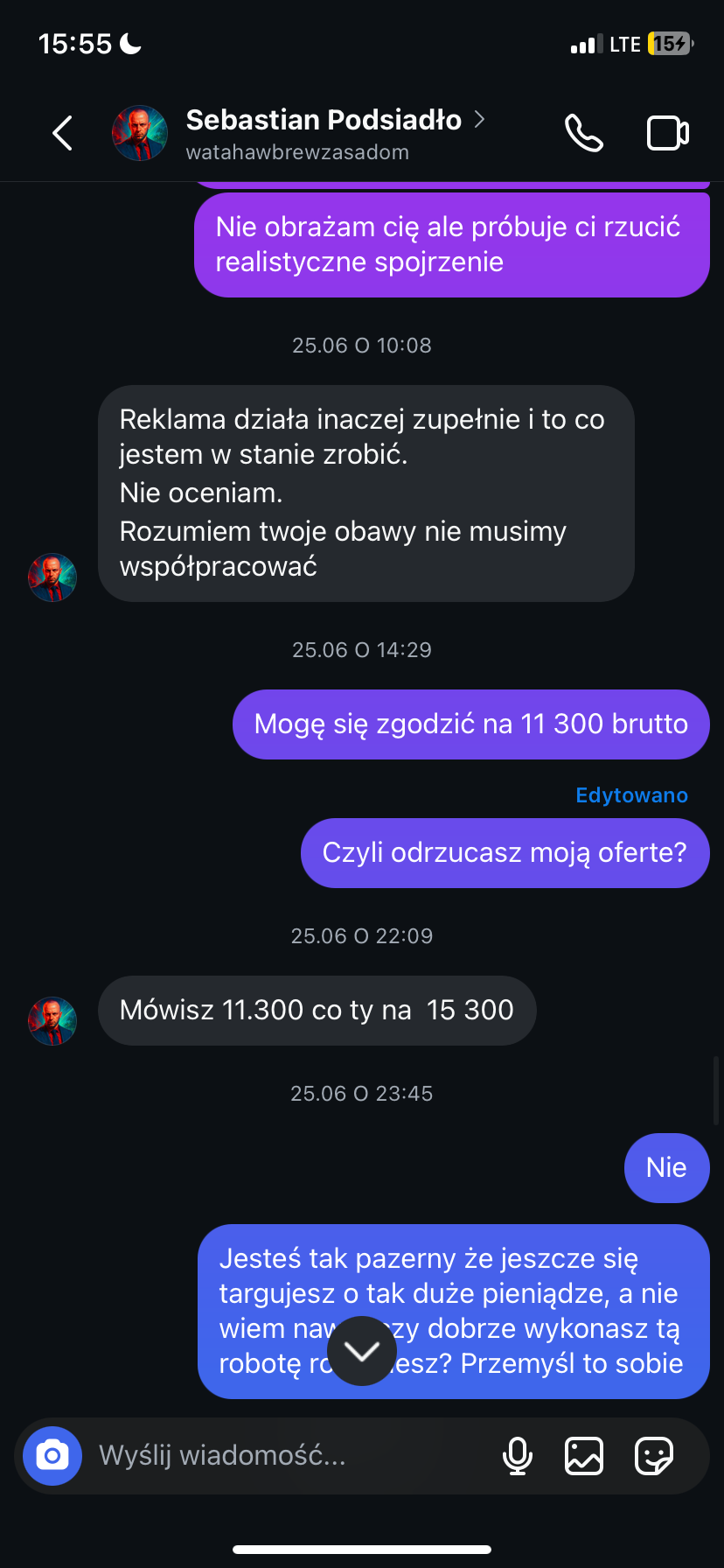Record a voice message with the microphone

coord(518,1456)
